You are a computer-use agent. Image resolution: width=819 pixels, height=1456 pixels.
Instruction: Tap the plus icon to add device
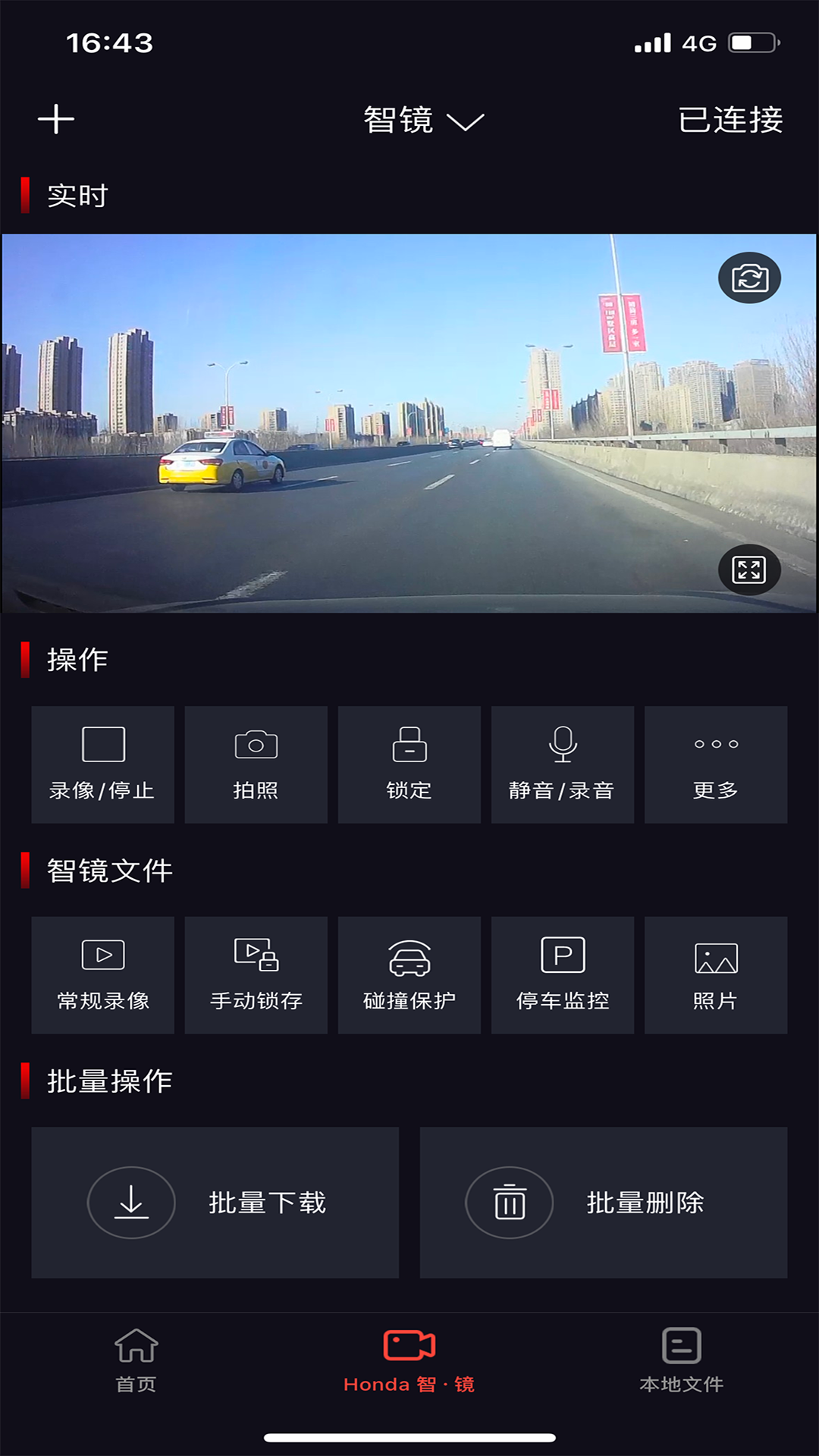click(56, 120)
